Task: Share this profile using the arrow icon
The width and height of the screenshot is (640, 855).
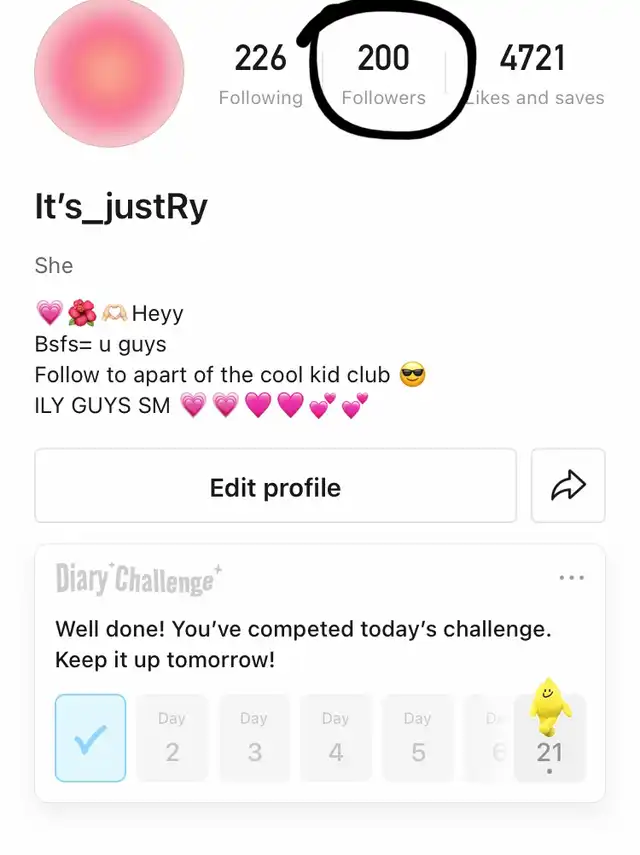Action: (x=567, y=486)
